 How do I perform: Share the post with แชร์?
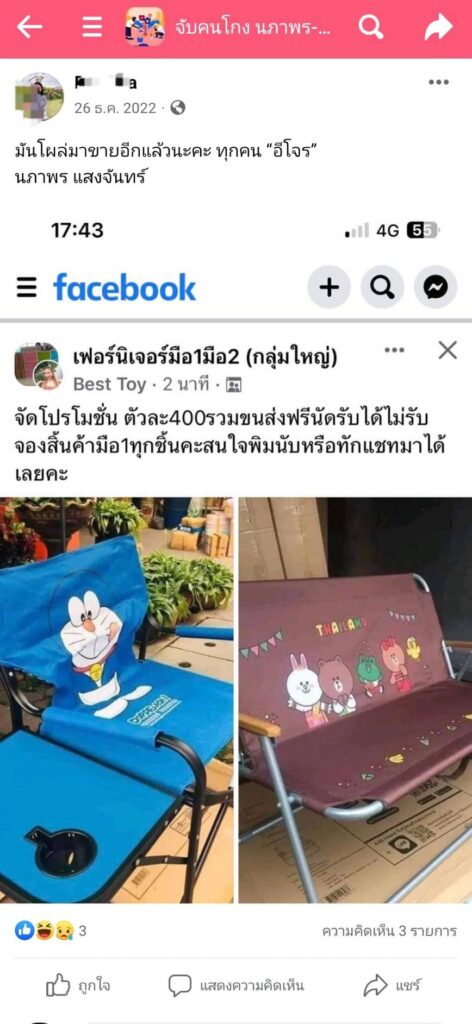click(x=392, y=985)
